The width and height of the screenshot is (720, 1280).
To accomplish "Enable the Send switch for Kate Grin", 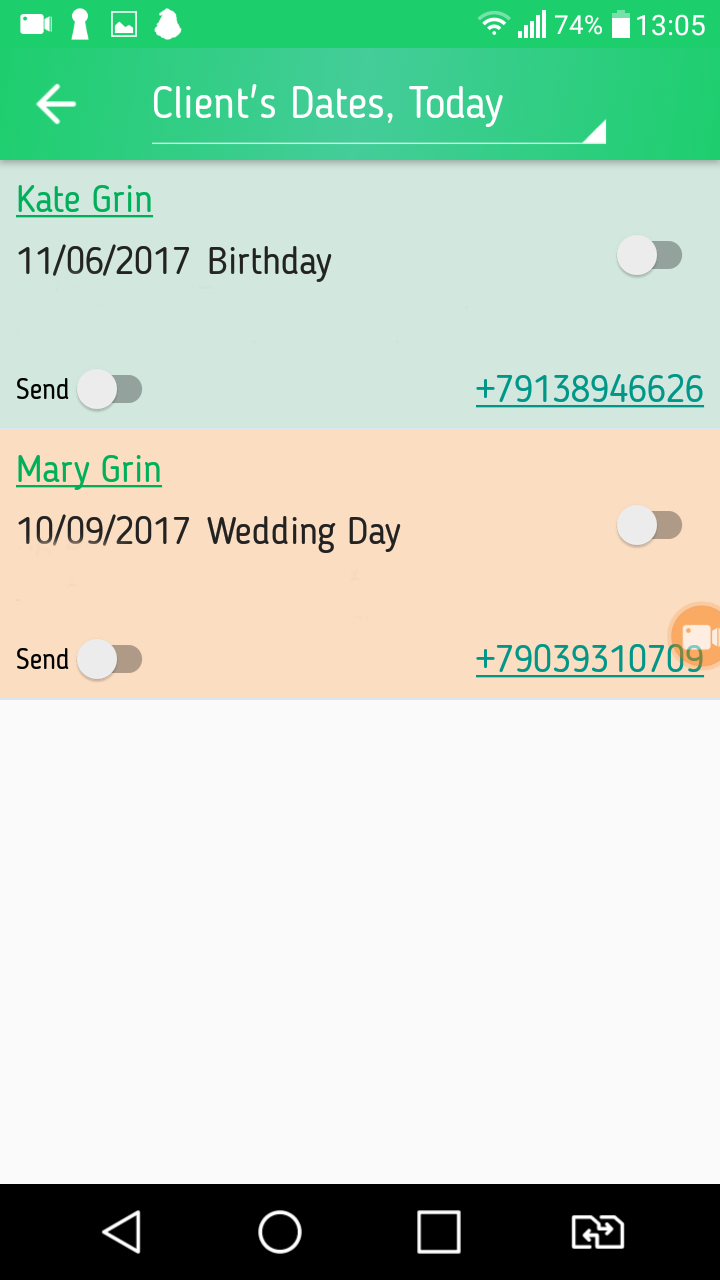I will [110, 389].
